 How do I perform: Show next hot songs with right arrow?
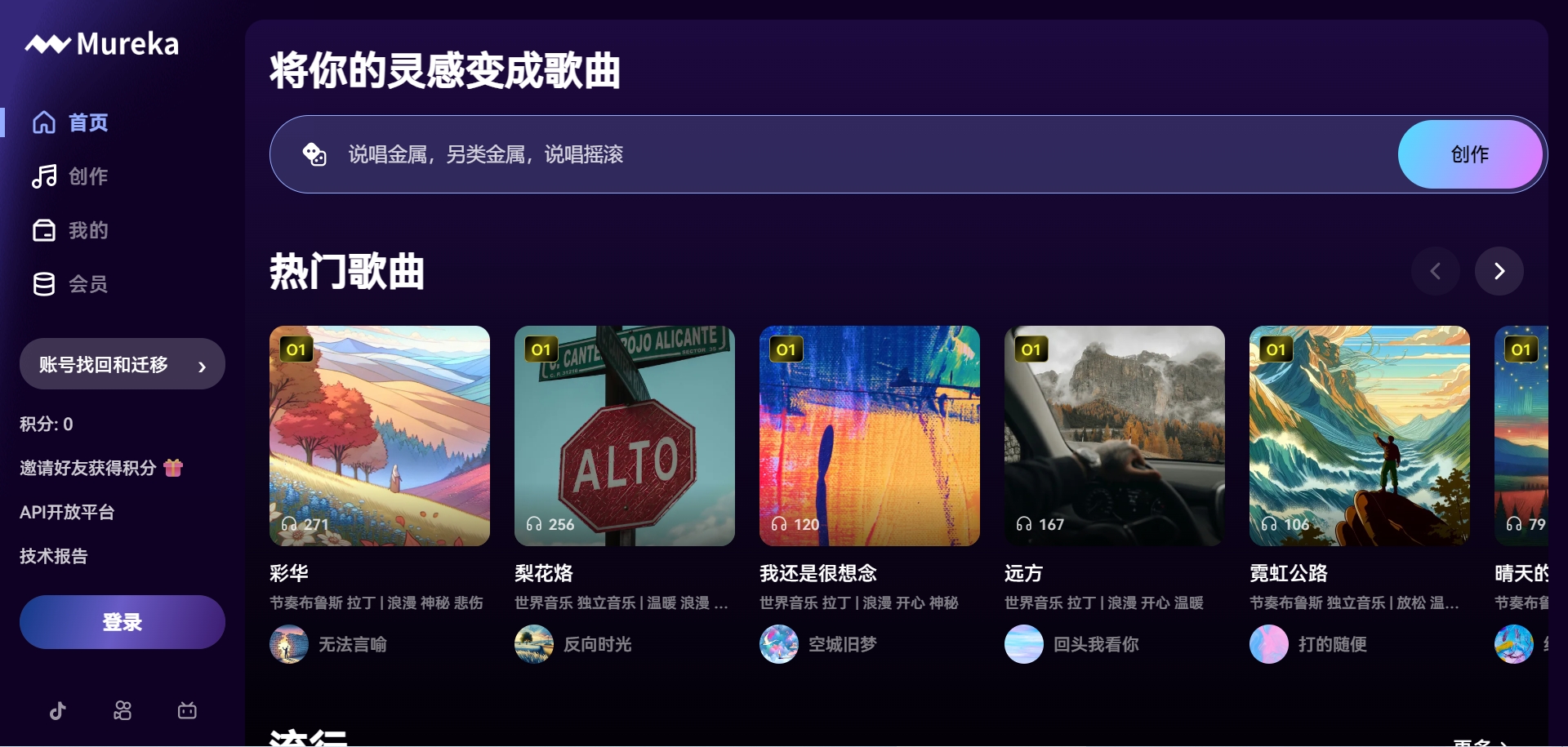(x=1499, y=271)
